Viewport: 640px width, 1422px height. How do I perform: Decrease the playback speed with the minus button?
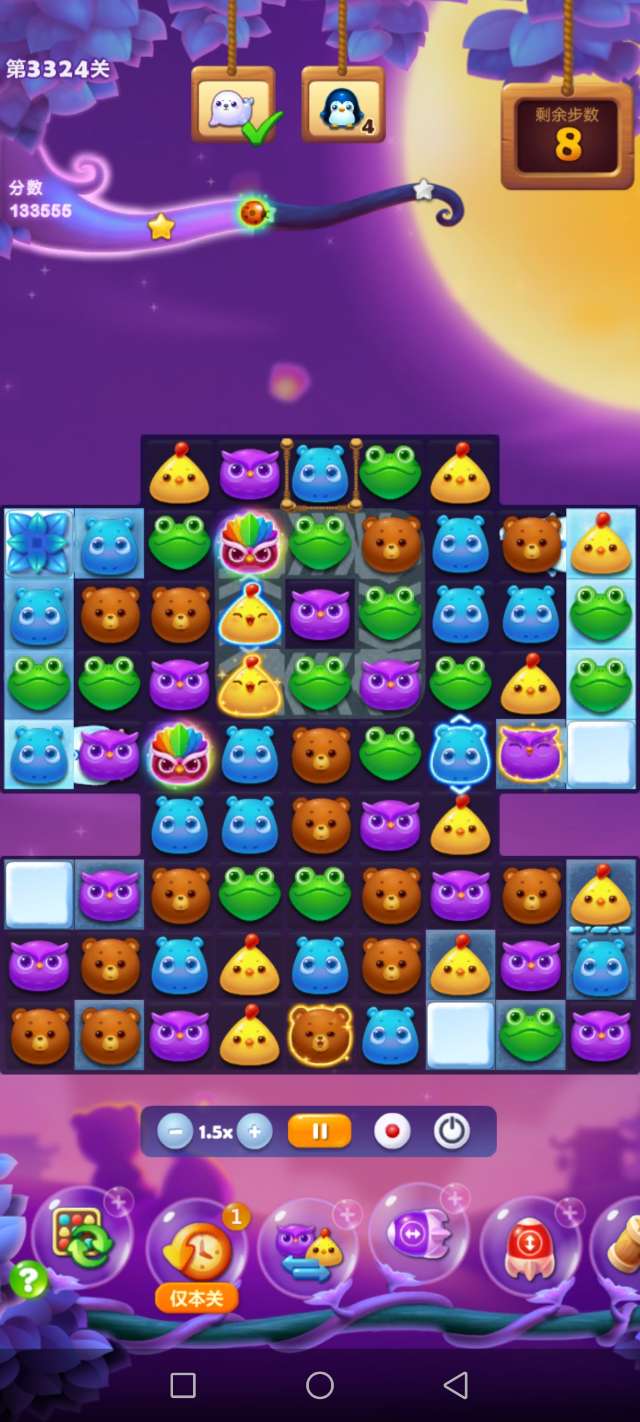pyautogui.click(x=175, y=1132)
